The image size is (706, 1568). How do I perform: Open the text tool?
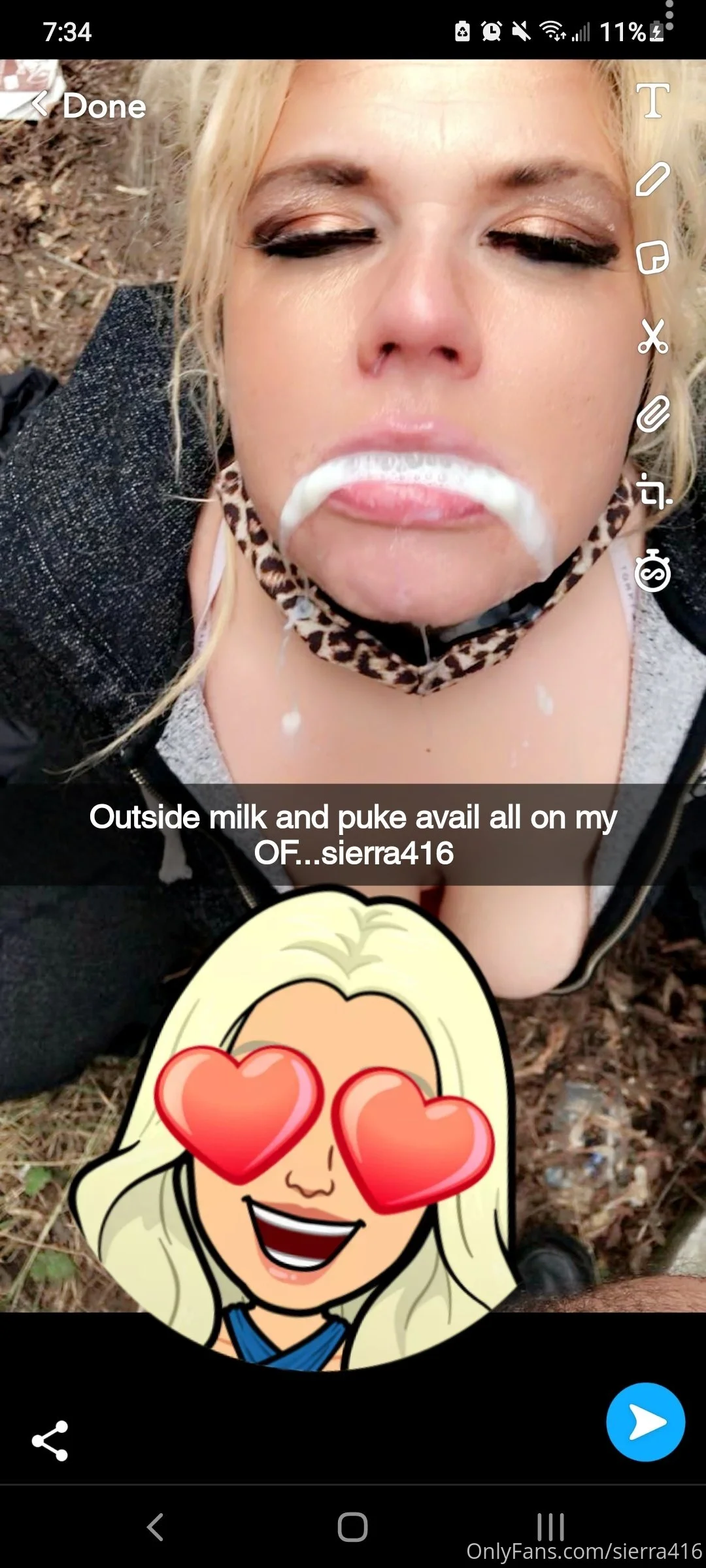pos(652,101)
